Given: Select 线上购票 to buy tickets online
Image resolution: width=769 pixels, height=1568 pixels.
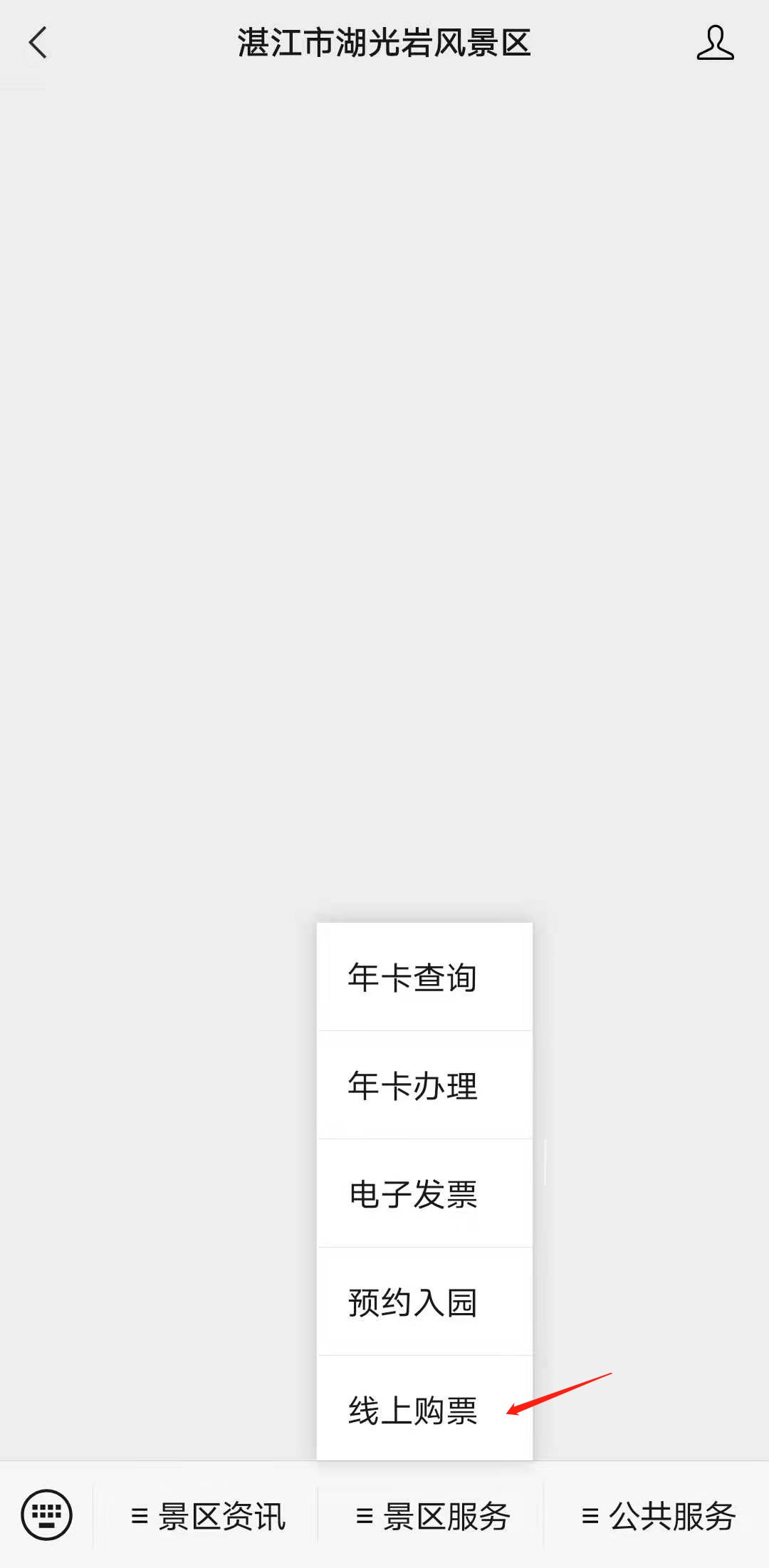Looking at the screenshot, I should [x=424, y=1408].
